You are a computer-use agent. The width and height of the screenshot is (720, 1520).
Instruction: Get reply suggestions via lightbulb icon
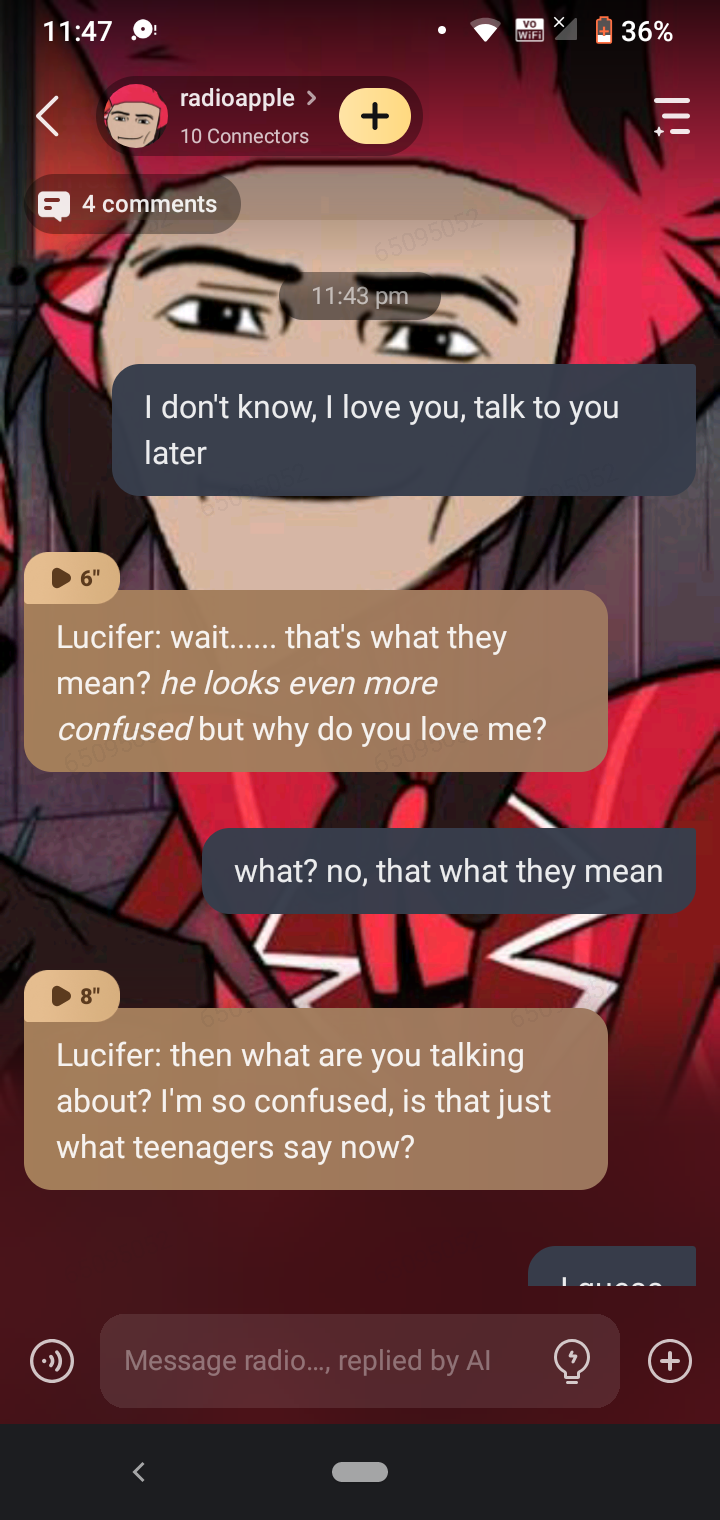pyautogui.click(x=571, y=1361)
